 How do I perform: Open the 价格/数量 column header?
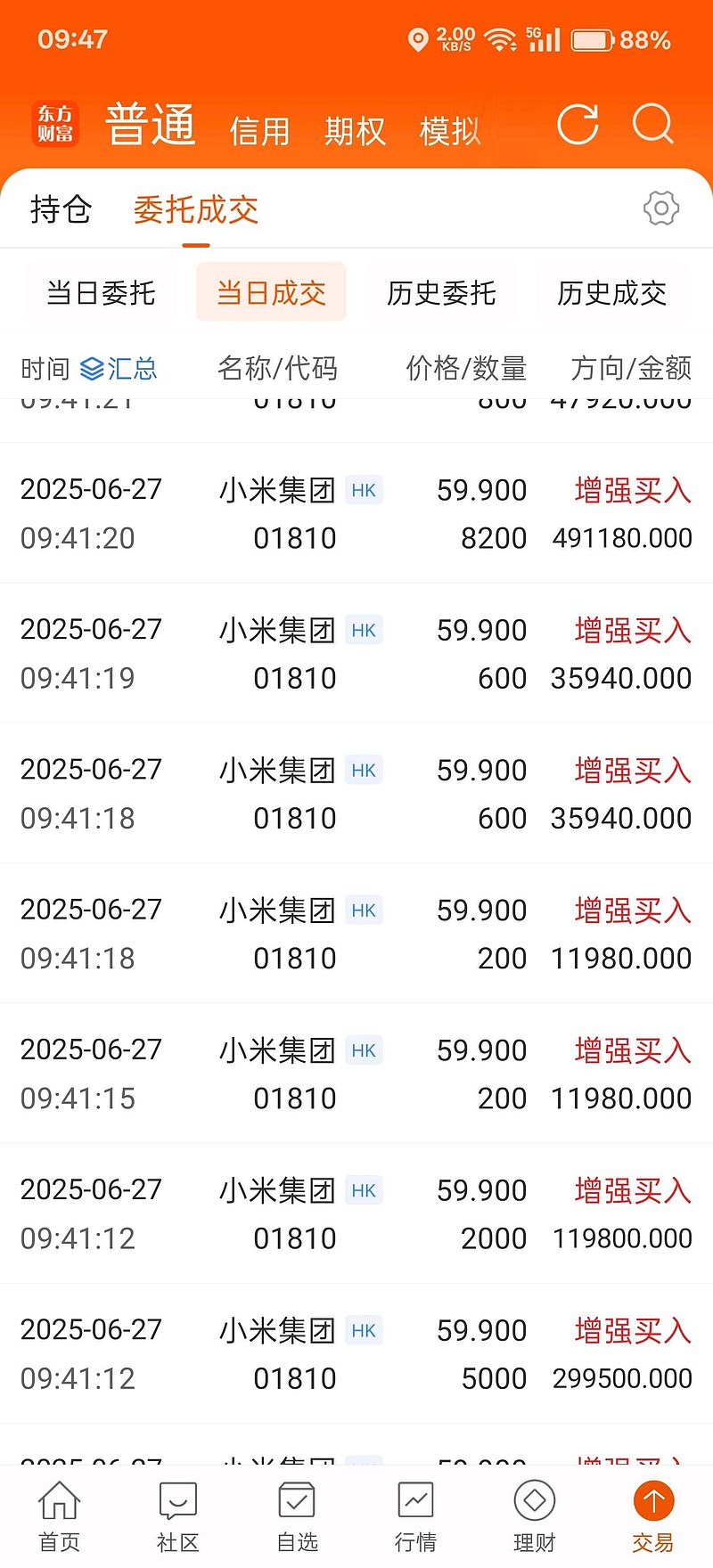point(467,368)
